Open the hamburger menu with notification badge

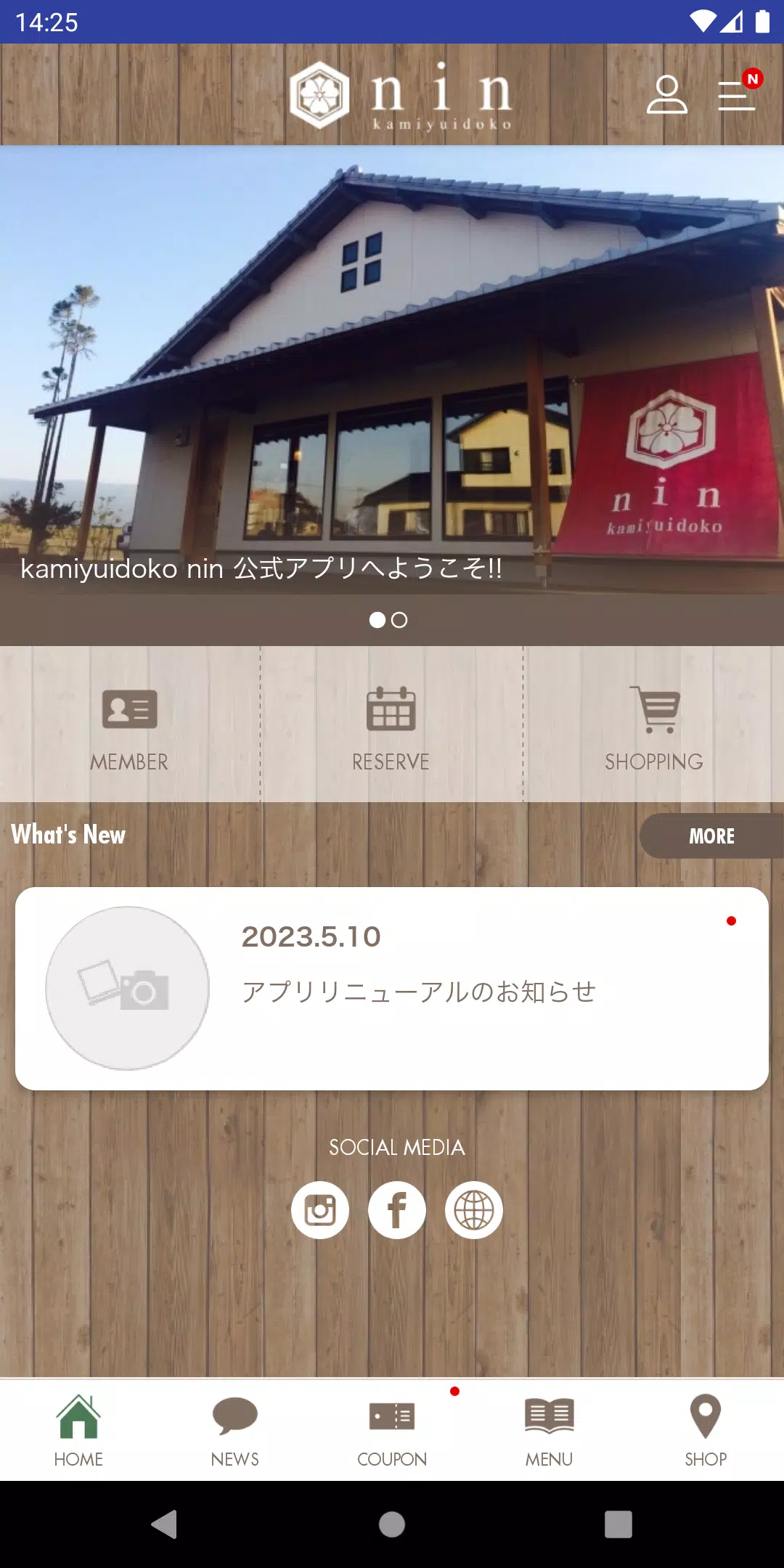(737, 94)
